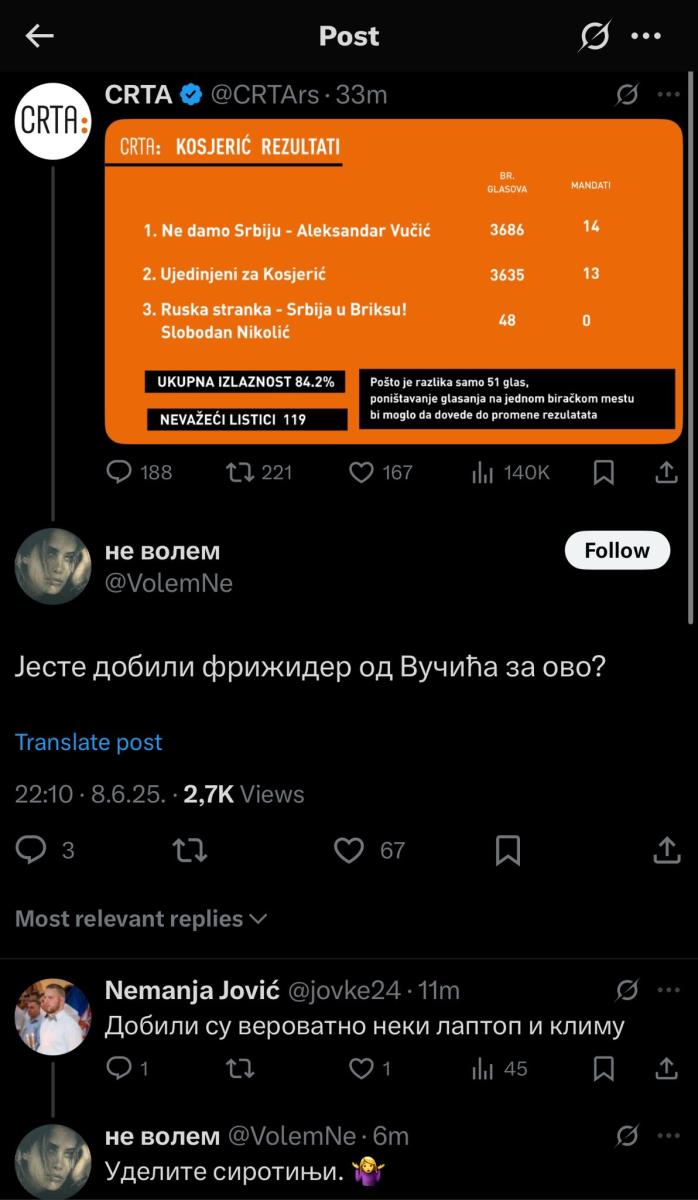698x1200 pixels.
Task: Open the Kosjerić rezultati image
Action: pos(394,281)
